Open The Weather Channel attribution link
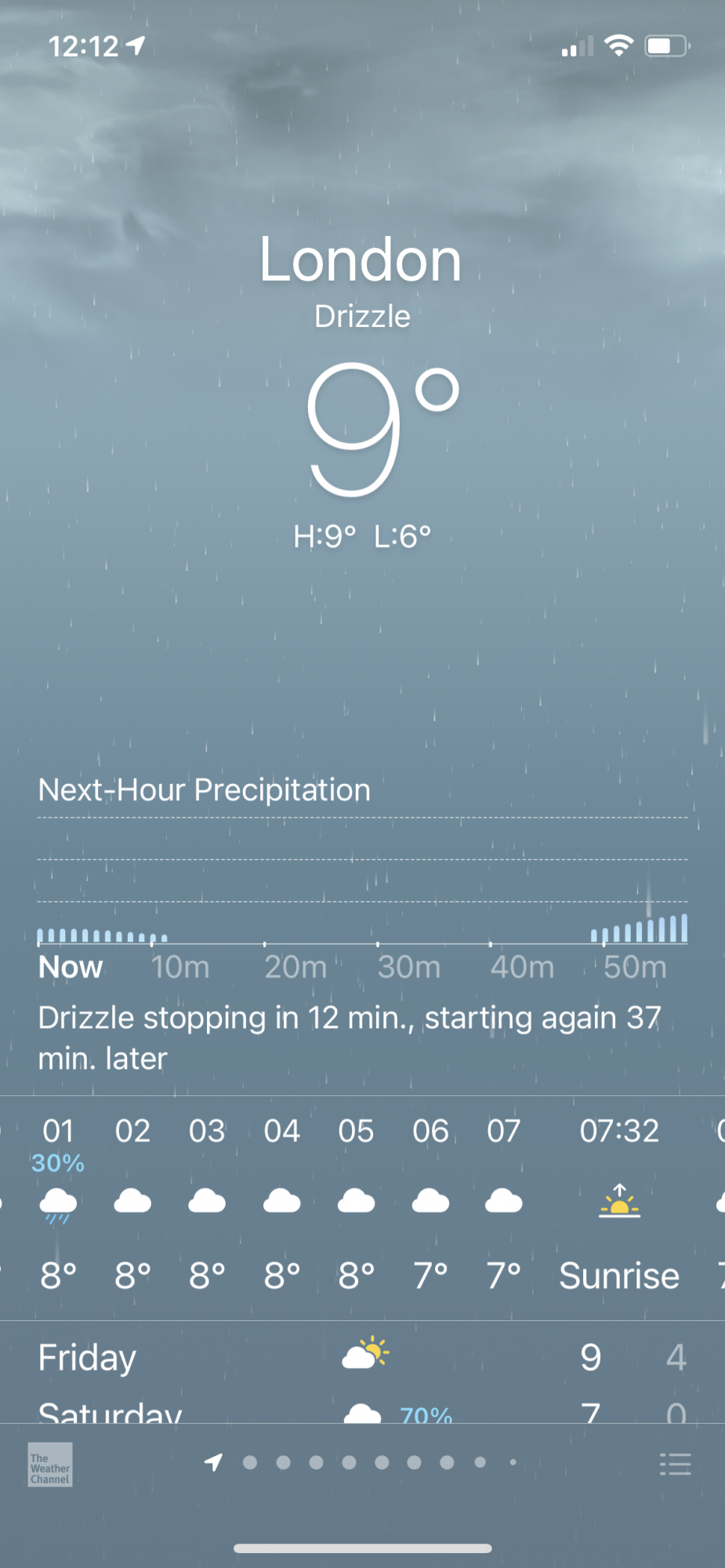Viewport: 725px width, 1568px height. (50, 1464)
